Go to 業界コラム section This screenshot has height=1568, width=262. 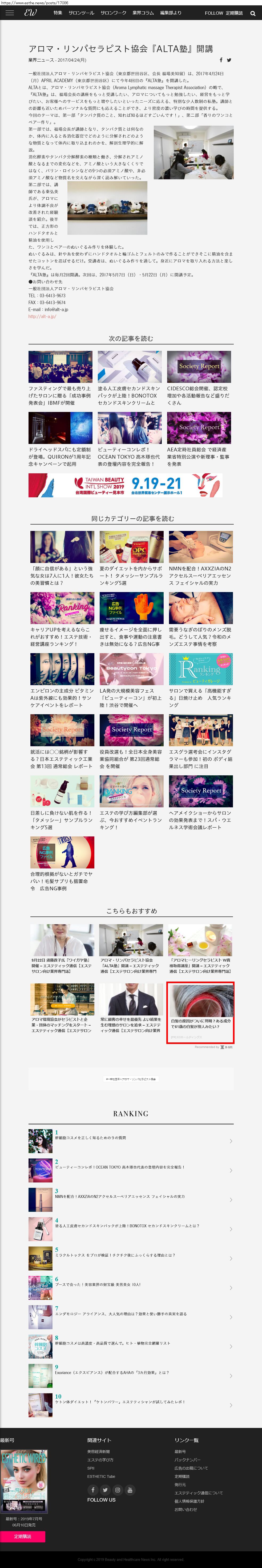point(143,13)
